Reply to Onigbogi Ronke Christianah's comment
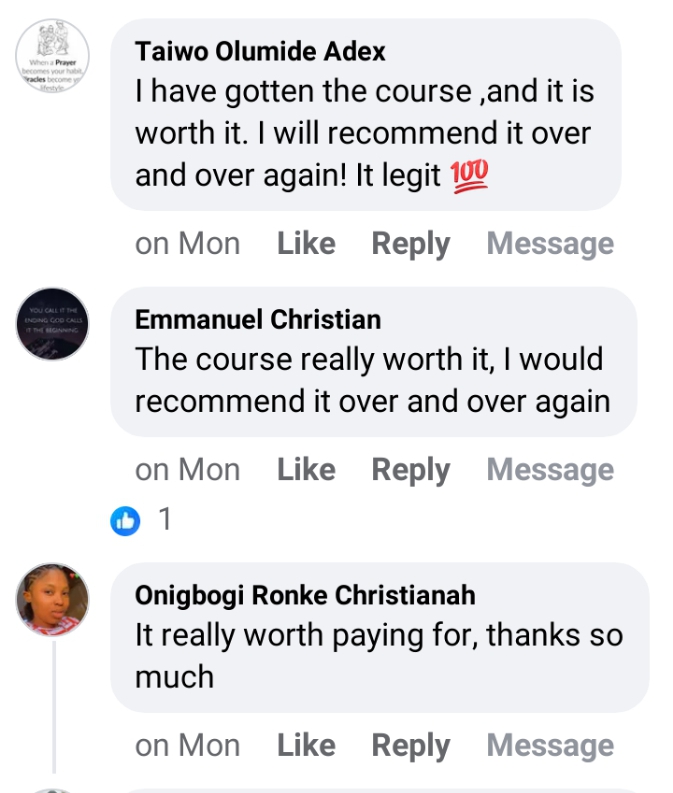 pos(410,746)
